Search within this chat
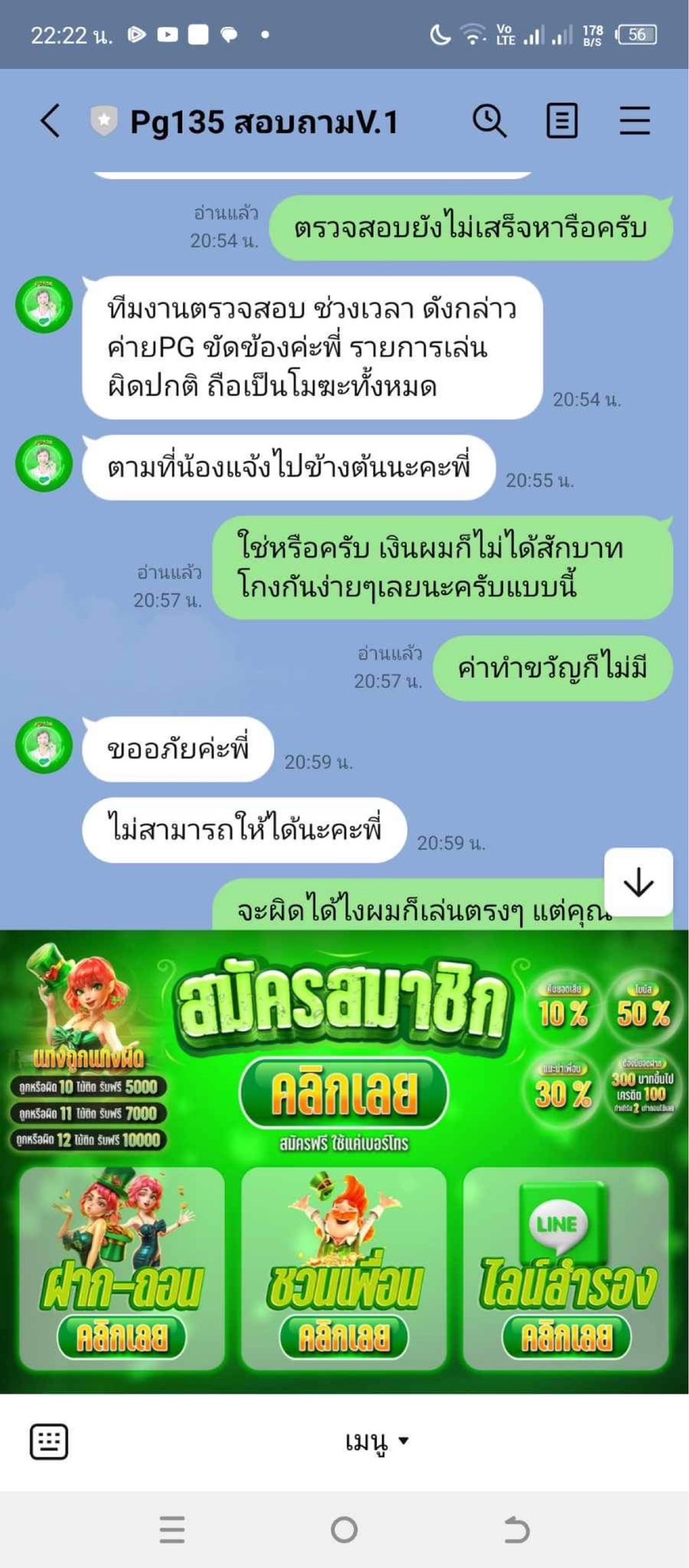The height and width of the screenshot is (1568, 689). point(489,121)
